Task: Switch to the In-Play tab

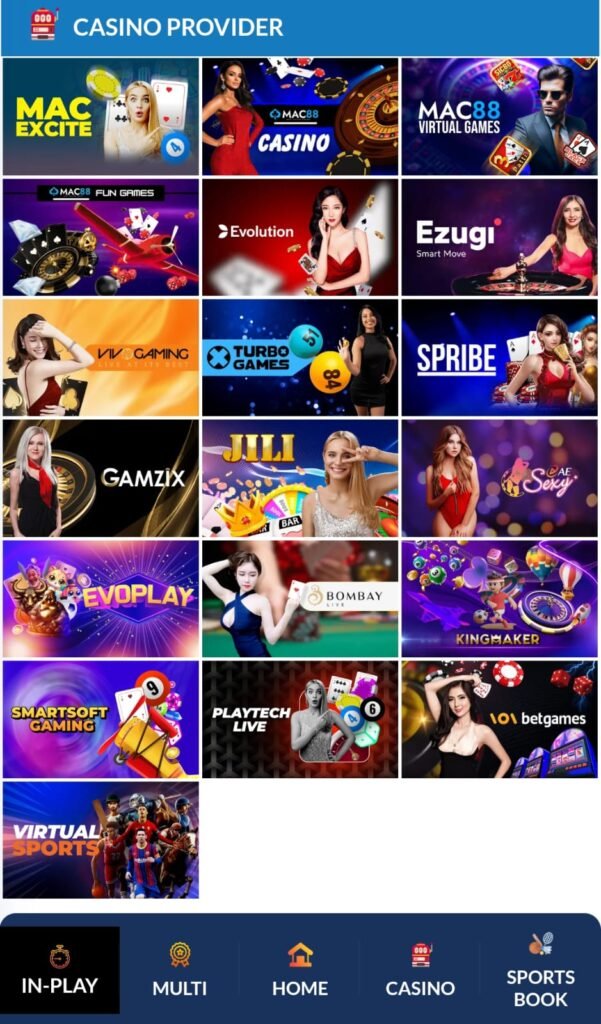Action: 60,970
